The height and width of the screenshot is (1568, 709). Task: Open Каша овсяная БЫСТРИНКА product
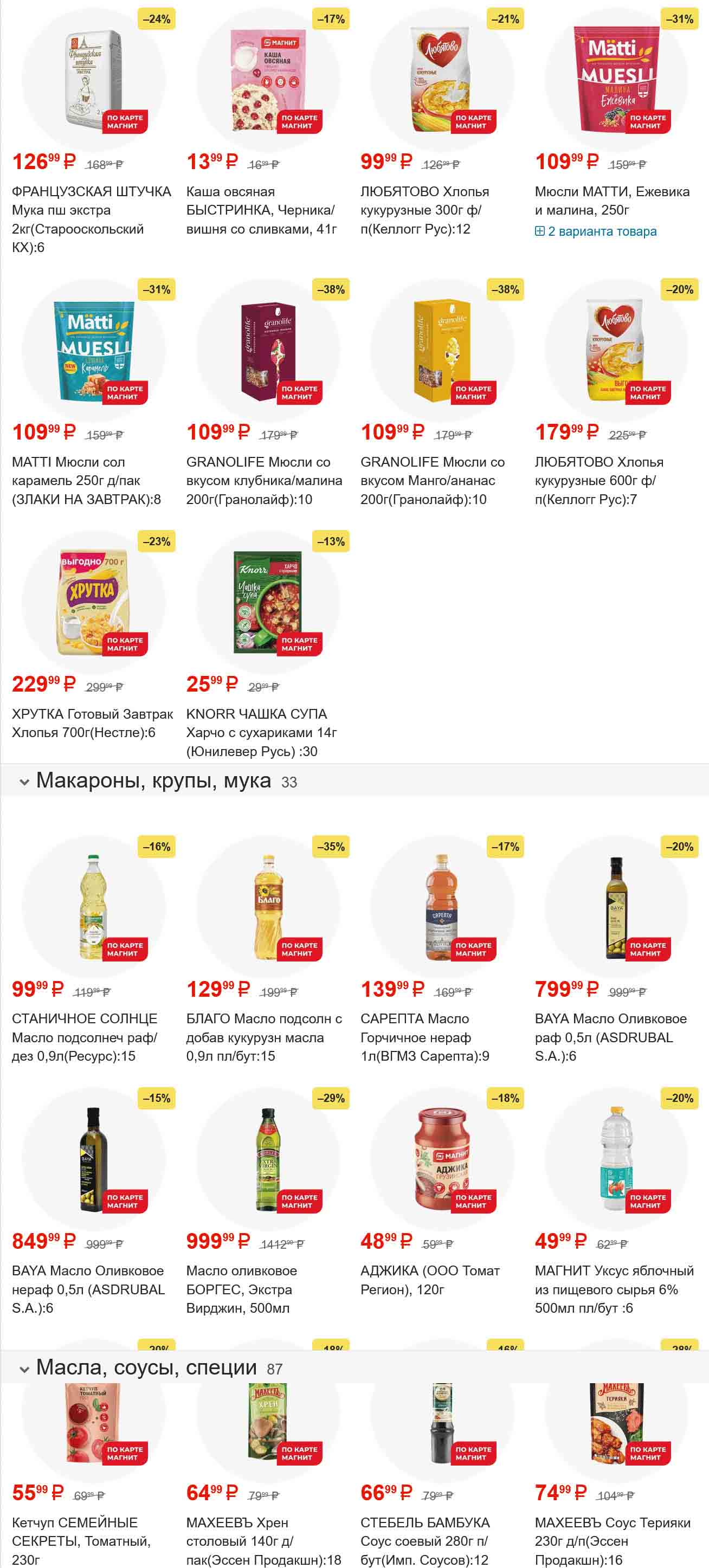pyautogui.click(x=261, y=210)
